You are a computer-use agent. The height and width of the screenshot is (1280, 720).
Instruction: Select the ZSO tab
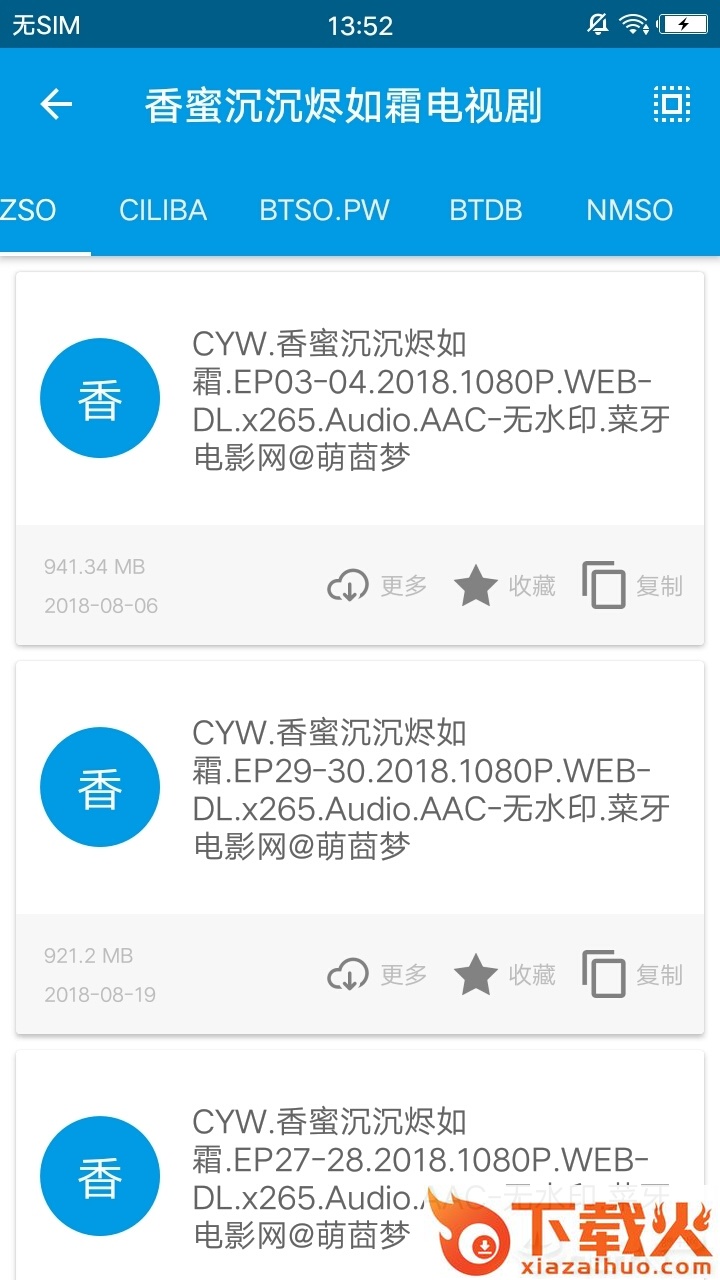pyautogui.click(x=30, y=210)
